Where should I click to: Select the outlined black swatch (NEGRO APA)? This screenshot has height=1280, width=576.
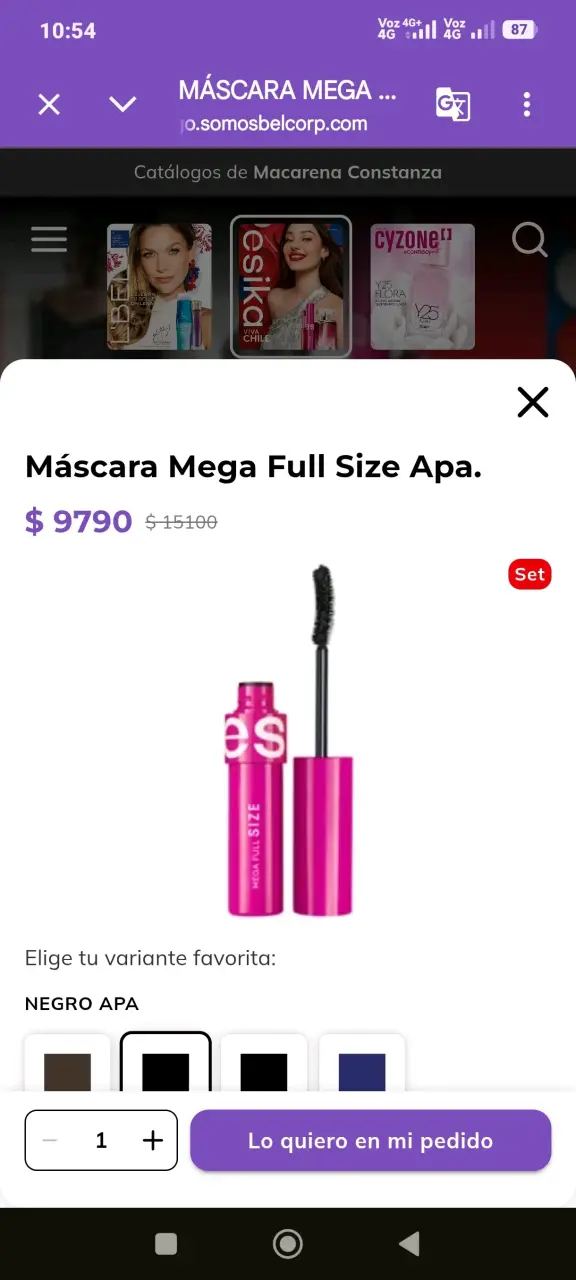(166, 1064)
